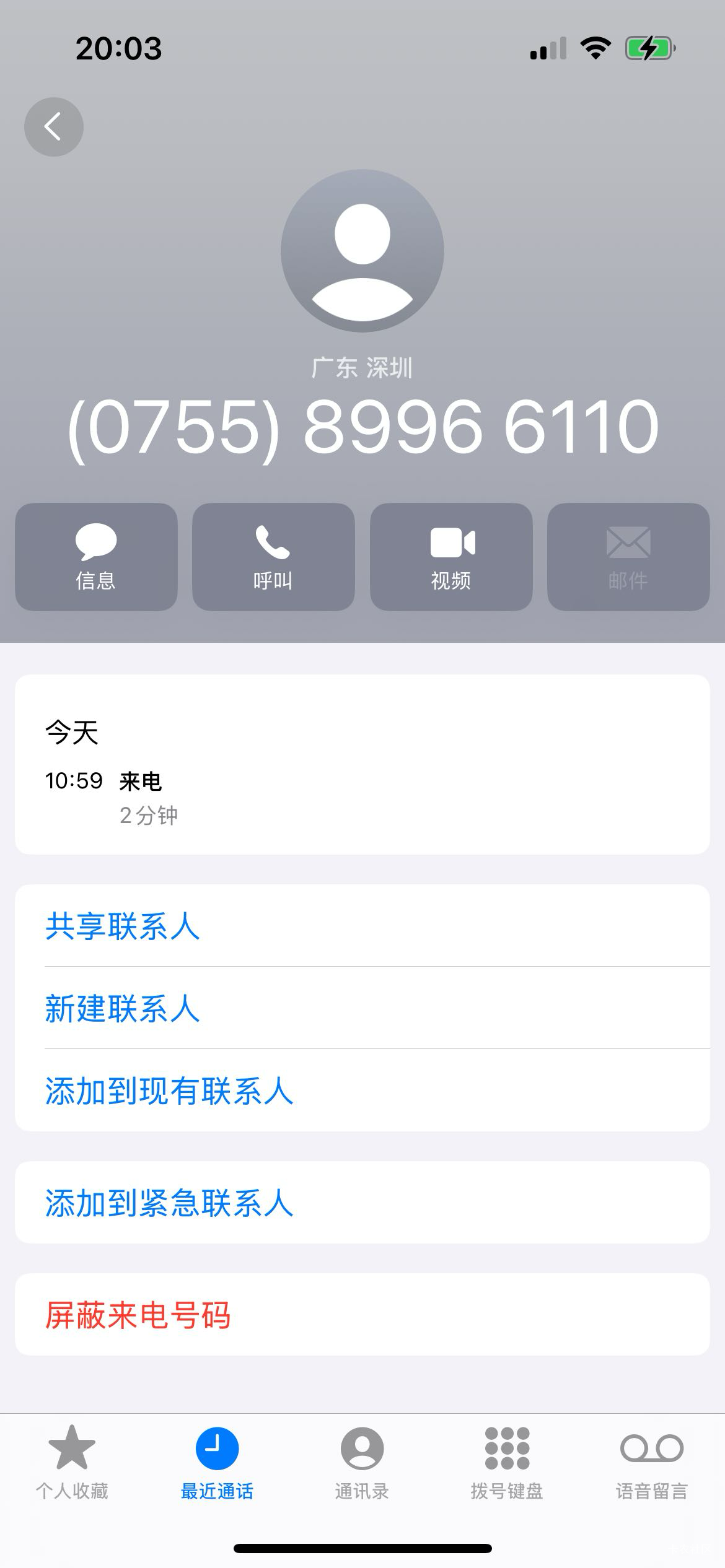Go back to the recent calls list
This screenshot has width=725, height=1568.
[x=54, y=127]
